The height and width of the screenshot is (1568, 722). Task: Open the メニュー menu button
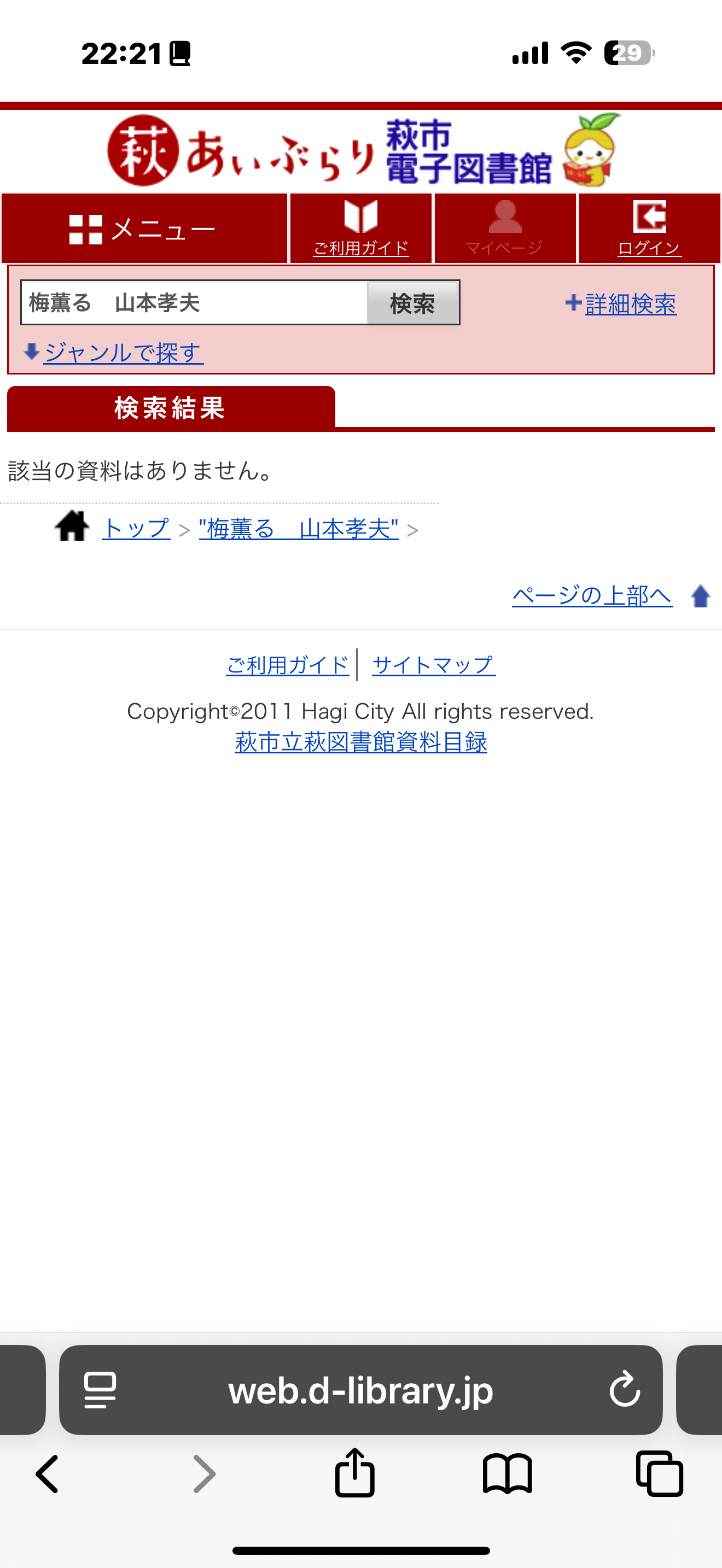pyautogui.click(x=144, y=229)
